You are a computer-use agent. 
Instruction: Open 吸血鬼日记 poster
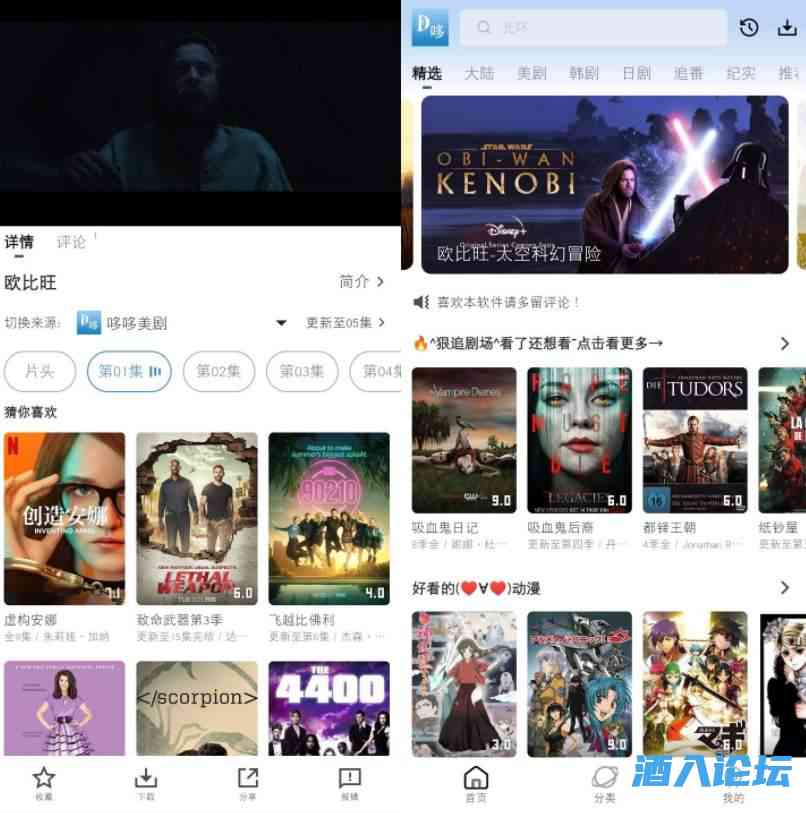(x=464, y=441)
